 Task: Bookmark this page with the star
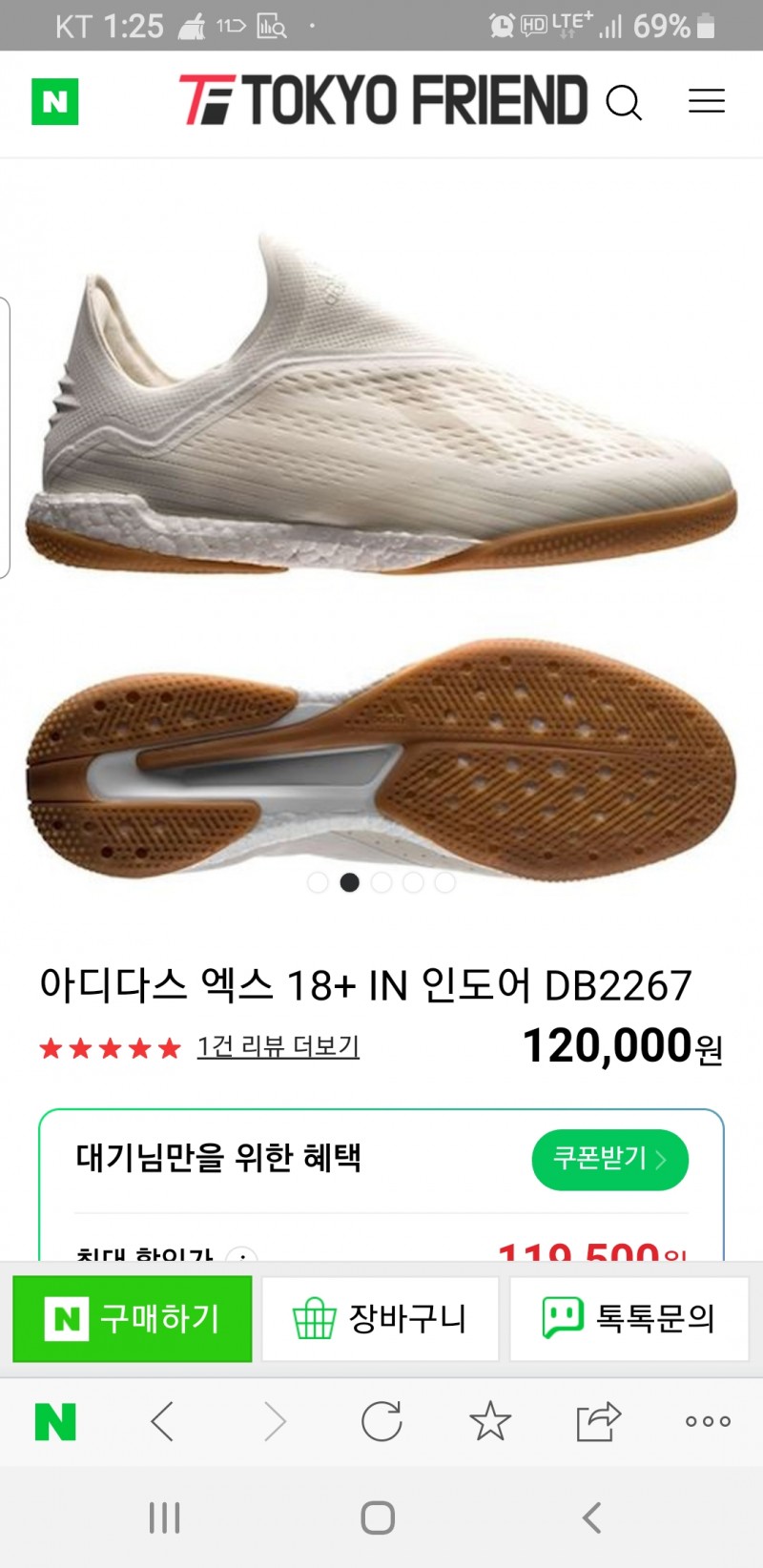490,1422
